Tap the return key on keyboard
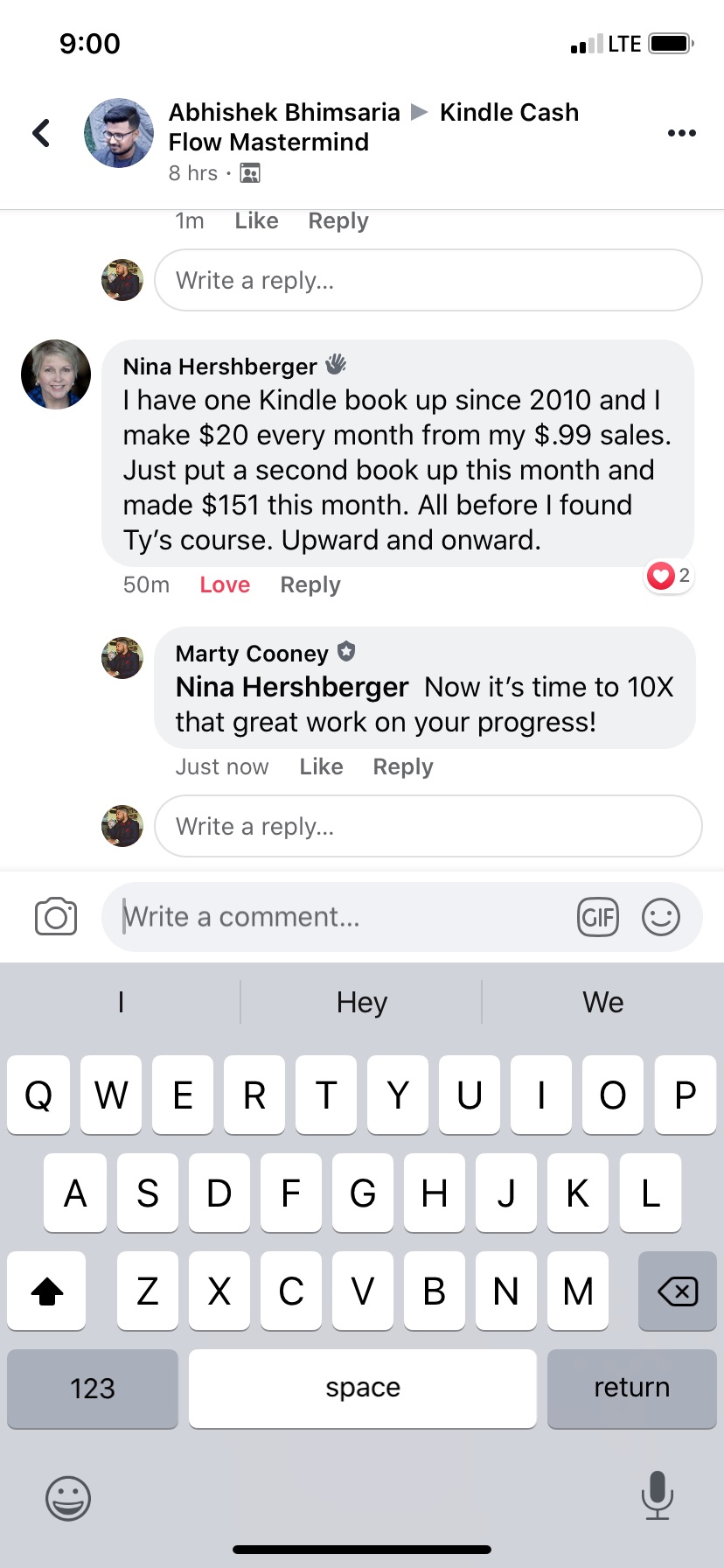 click(631, 1389)
